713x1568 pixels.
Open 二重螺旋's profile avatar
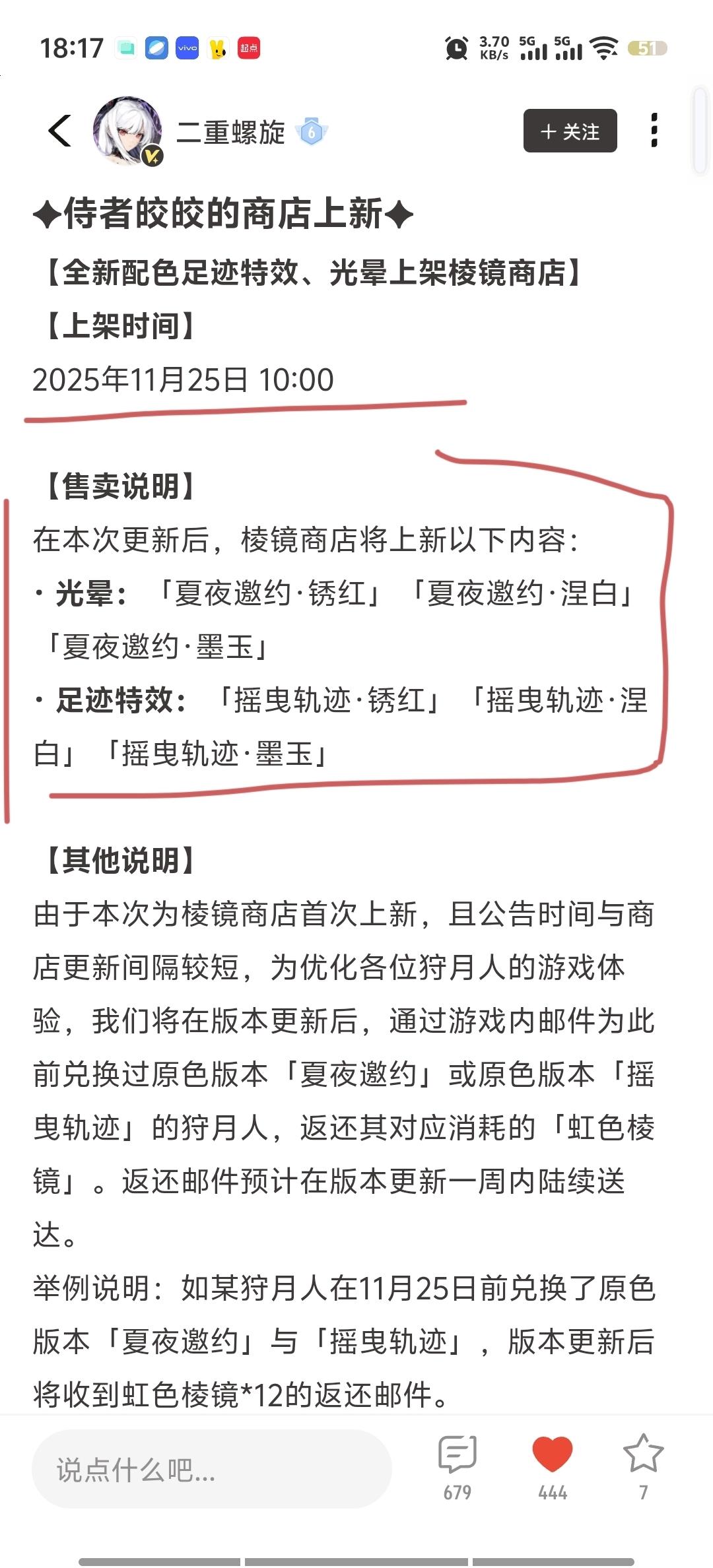pyautogui.click(x=127, y=131)
